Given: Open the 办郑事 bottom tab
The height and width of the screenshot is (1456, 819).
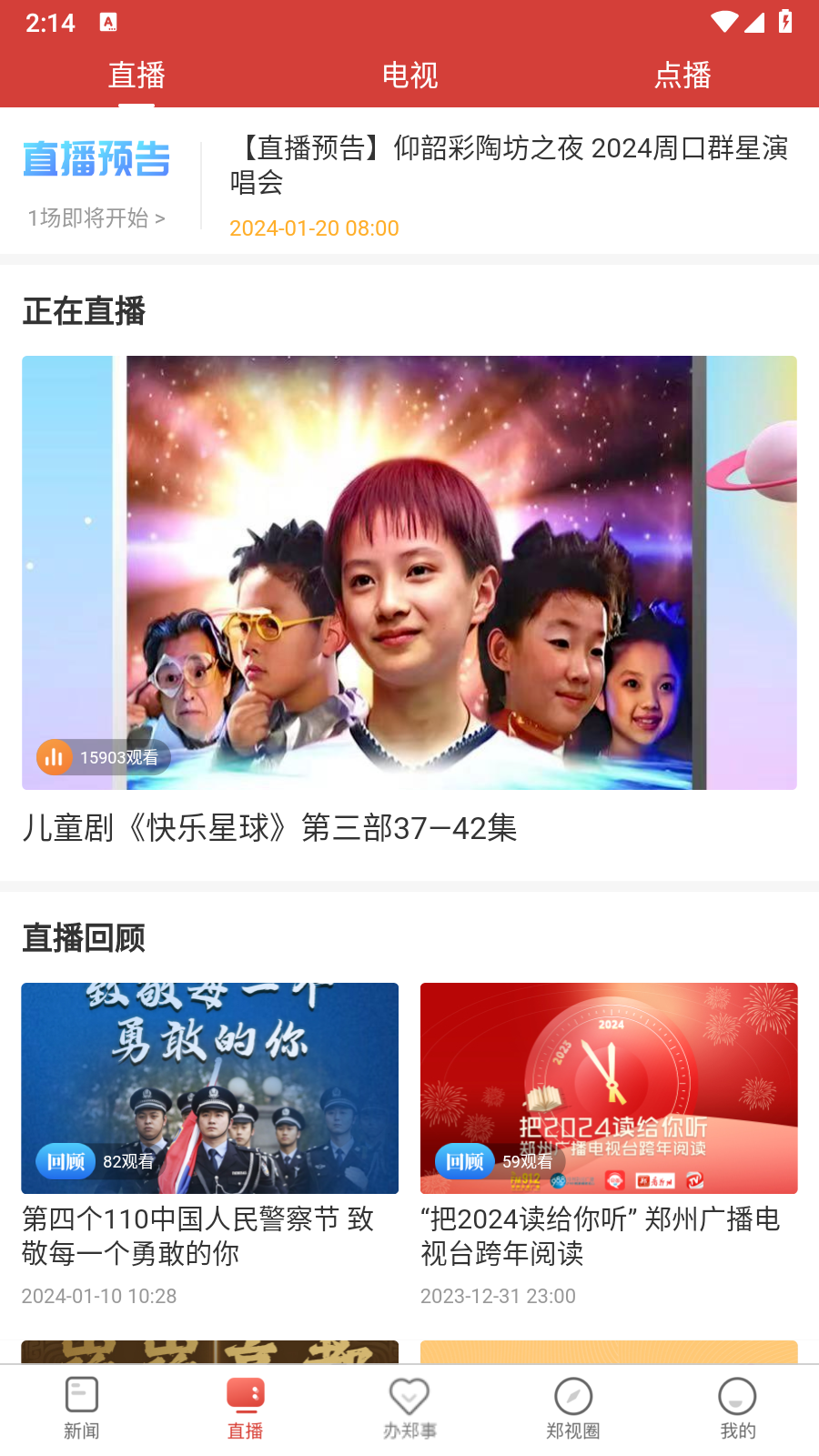Looking at the screenshot, I should 409,1408.
